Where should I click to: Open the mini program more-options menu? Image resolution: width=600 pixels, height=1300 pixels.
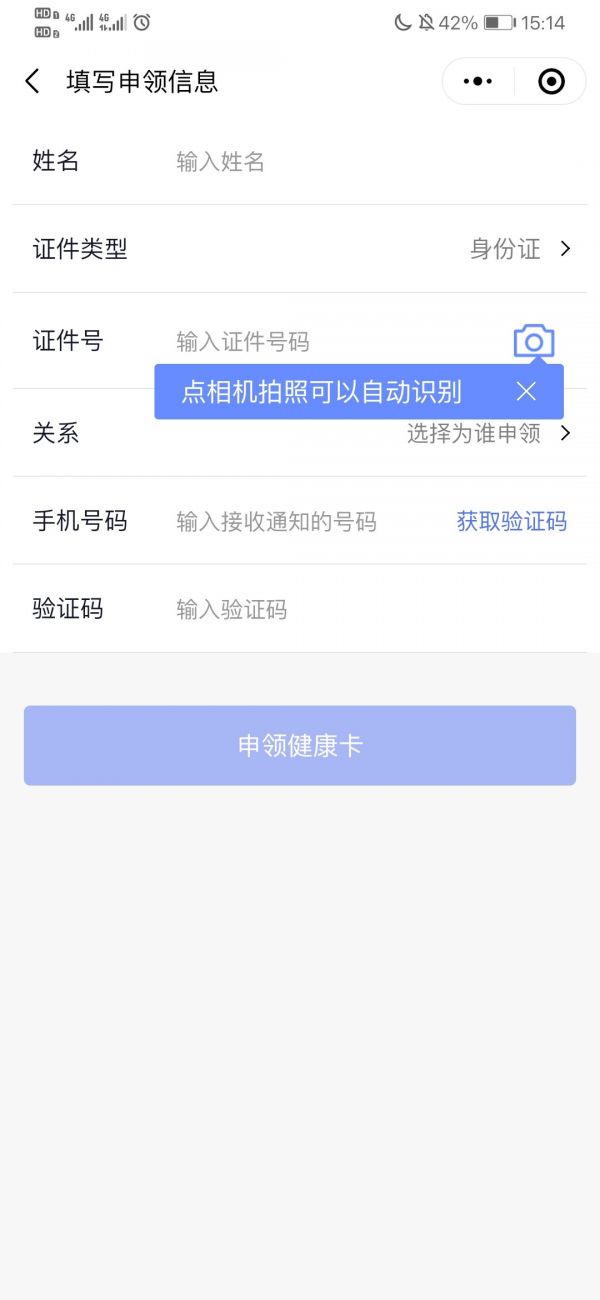[478, 82]
